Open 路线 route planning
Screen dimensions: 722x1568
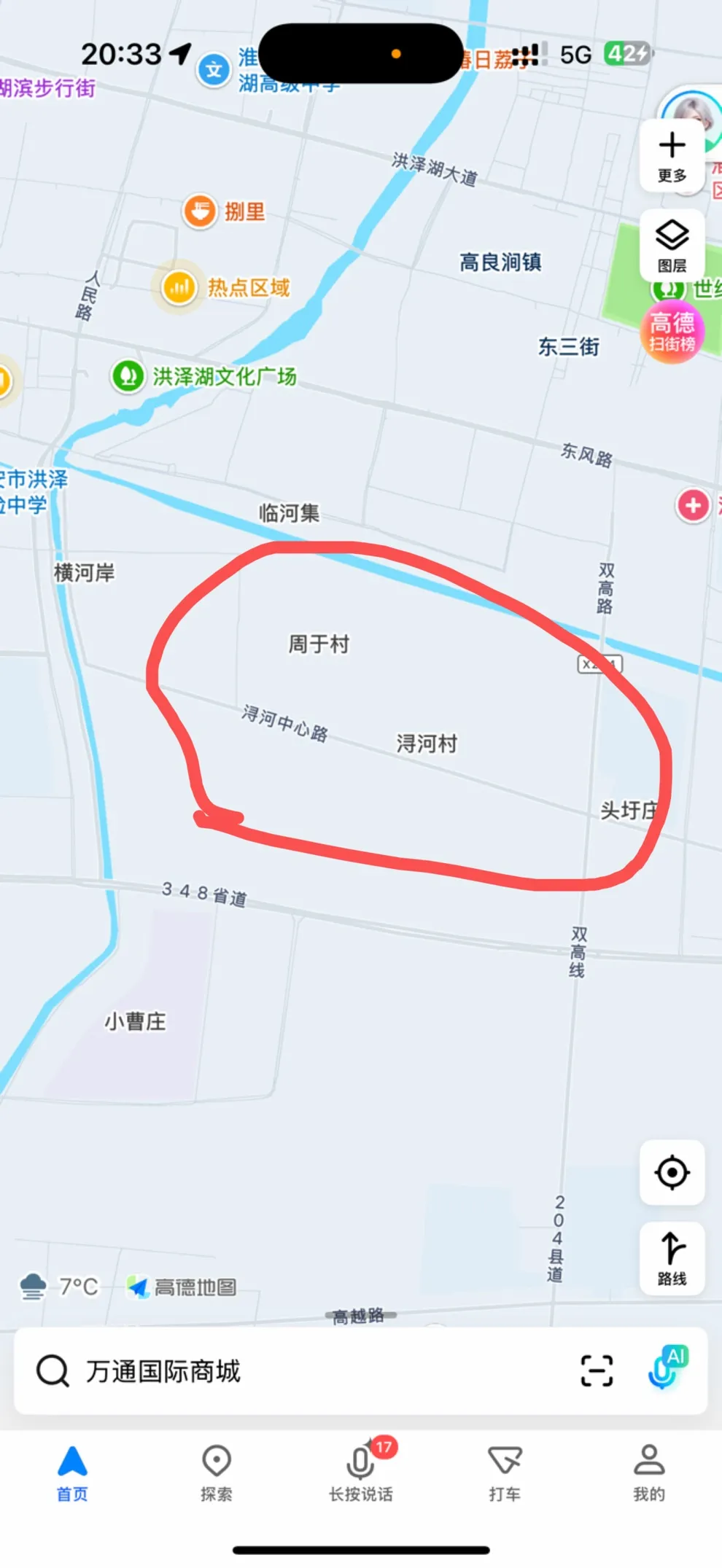point(672,1259)
